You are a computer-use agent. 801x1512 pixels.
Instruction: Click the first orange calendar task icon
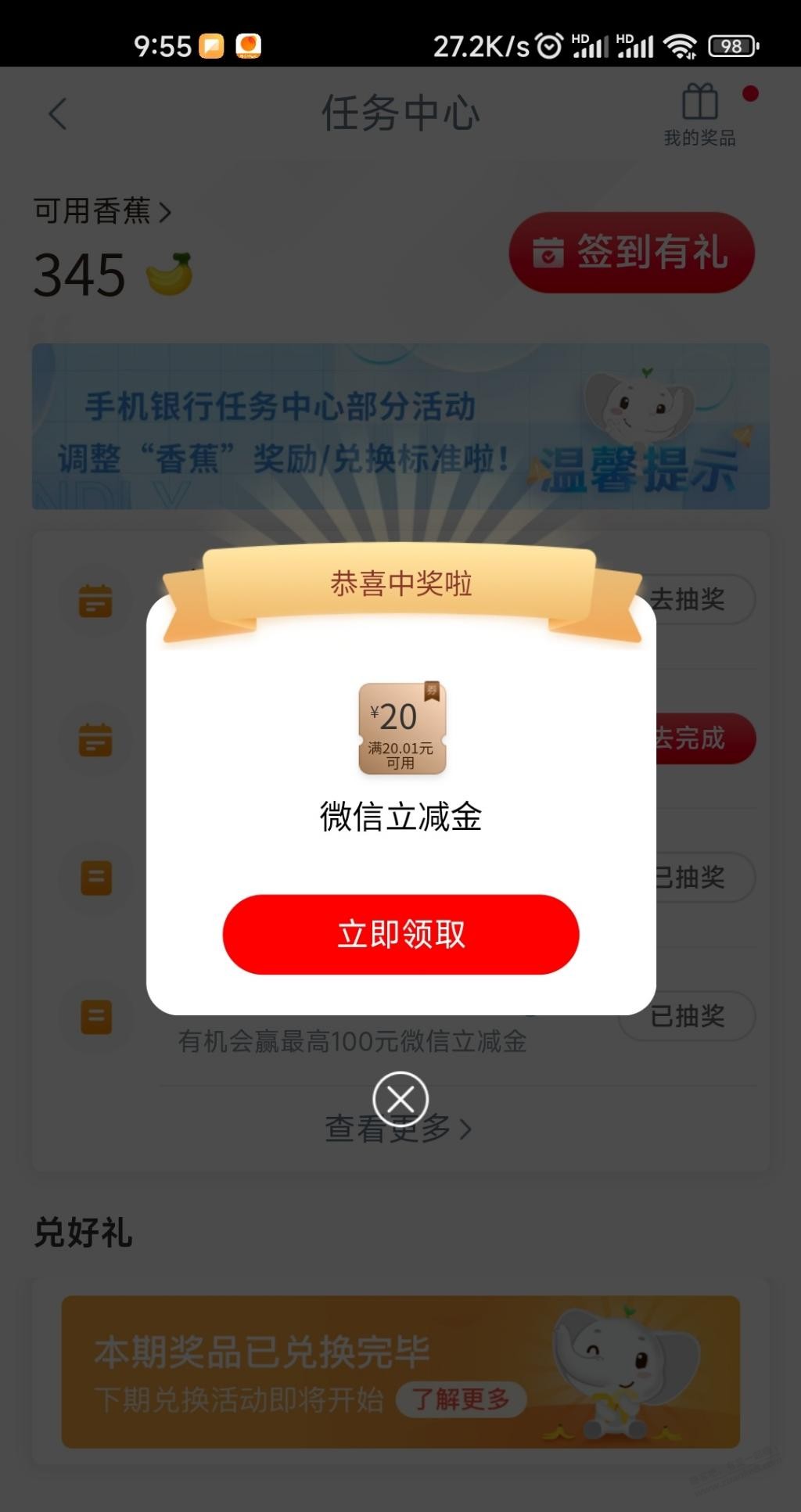tap(95, 601)
